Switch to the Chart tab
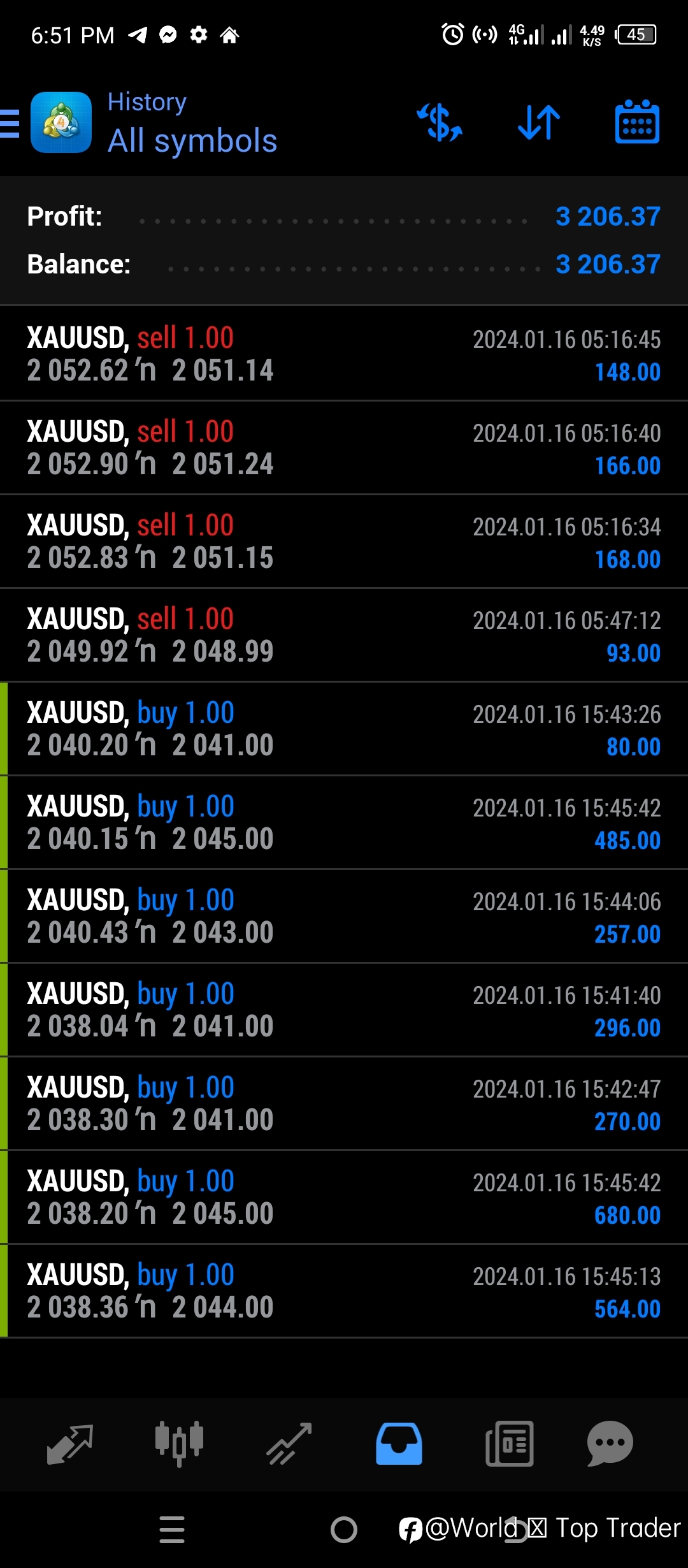The image size is (688, 1568). [179, 1444]
